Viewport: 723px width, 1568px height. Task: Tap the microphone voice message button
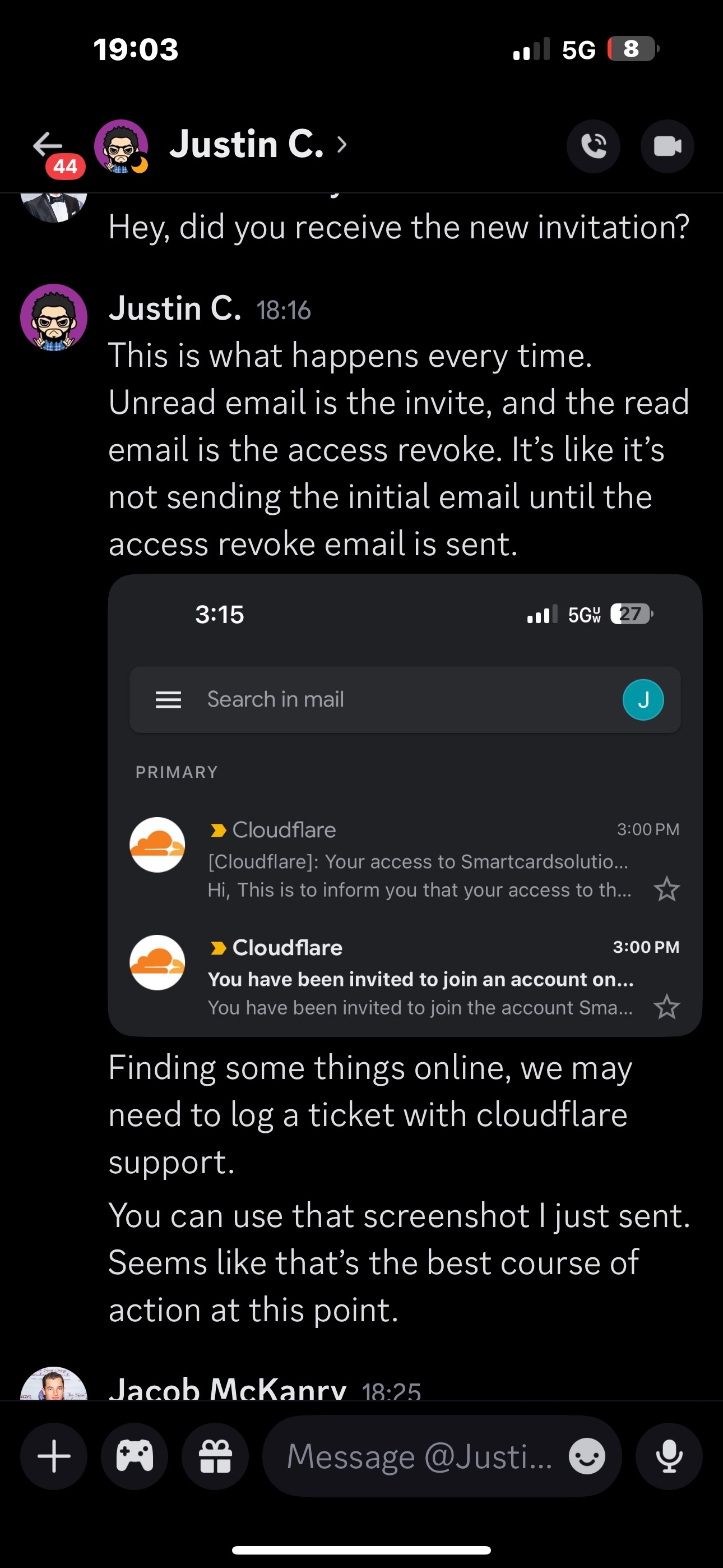click(x=668, y=1456)
